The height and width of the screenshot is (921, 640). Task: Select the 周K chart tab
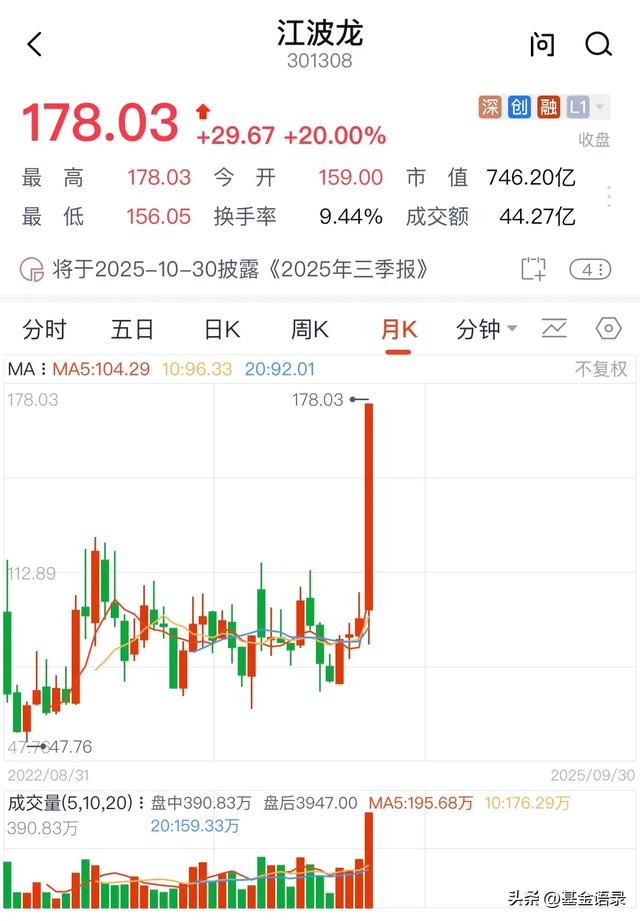click(x=309, y=329)
